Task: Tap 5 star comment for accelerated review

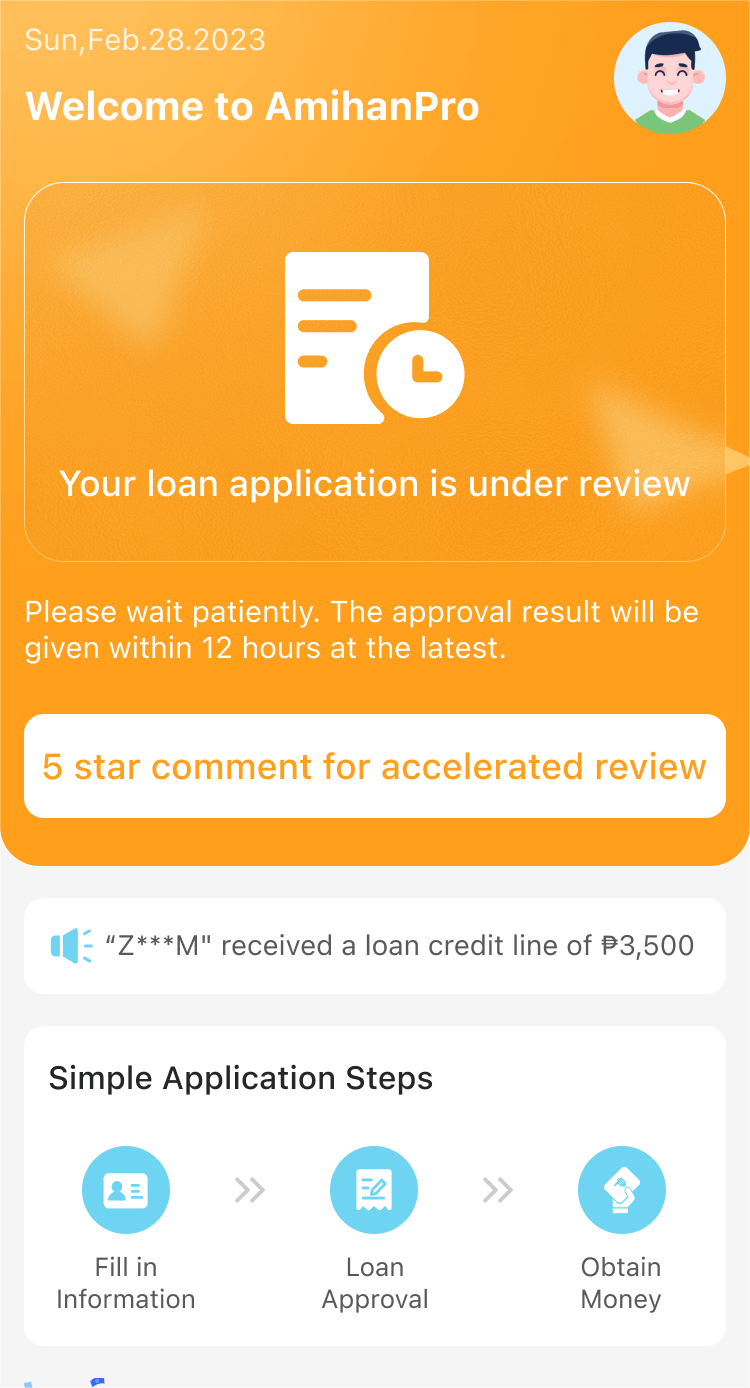Action: point(375,766)
